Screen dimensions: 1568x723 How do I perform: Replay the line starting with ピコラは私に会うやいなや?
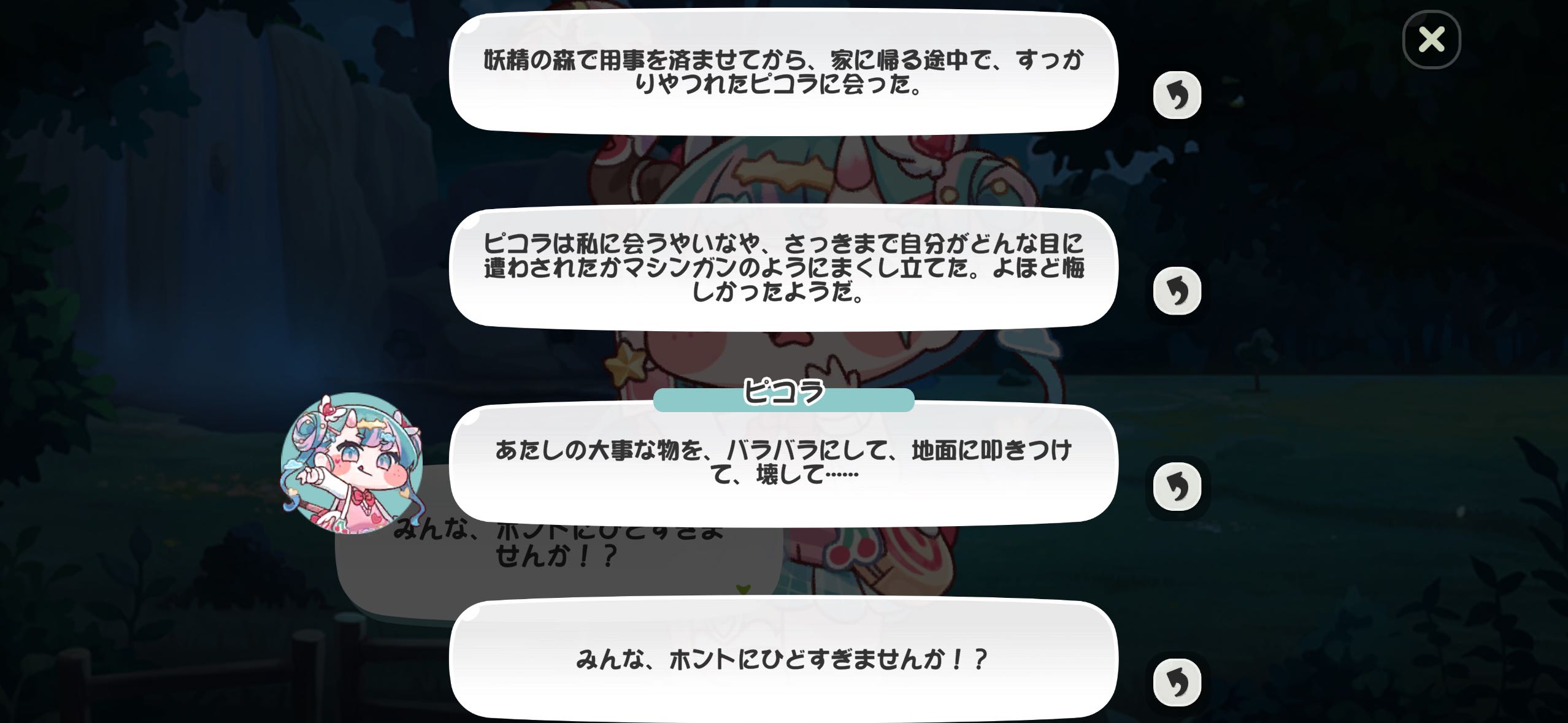pyautogui.click(x=1177, y=291)
